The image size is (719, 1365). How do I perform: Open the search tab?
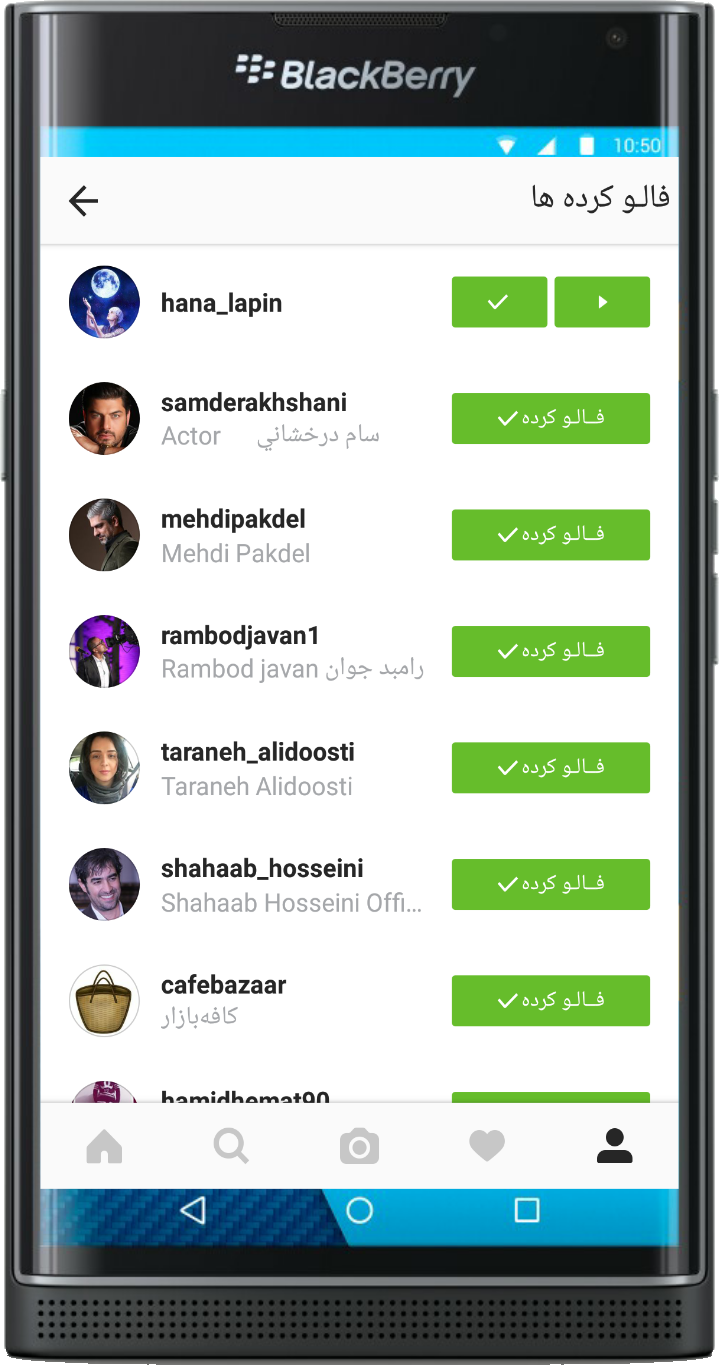(x=231, y=1146)
